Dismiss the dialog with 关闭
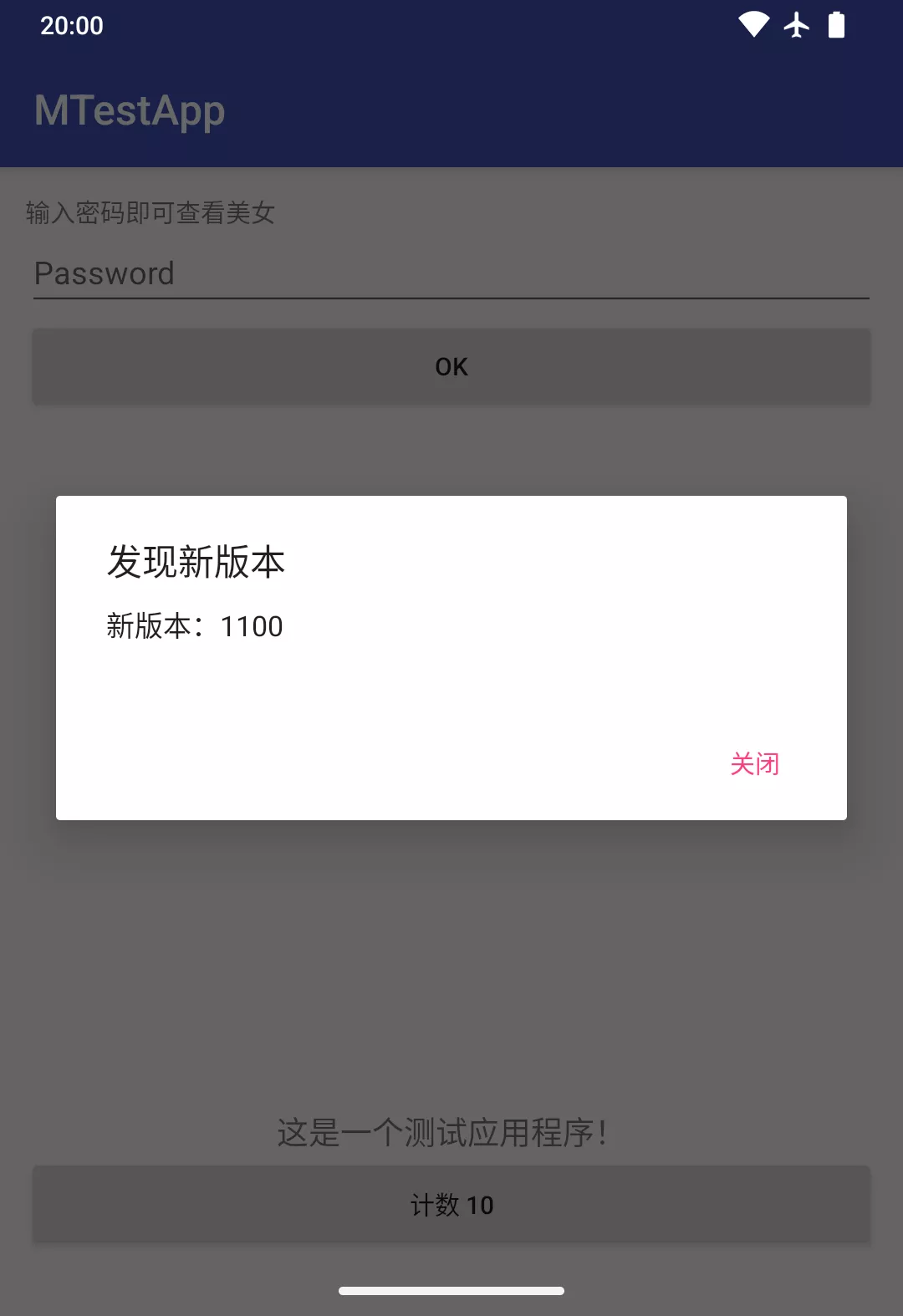 pyautogui.click(x=754, y=763)
